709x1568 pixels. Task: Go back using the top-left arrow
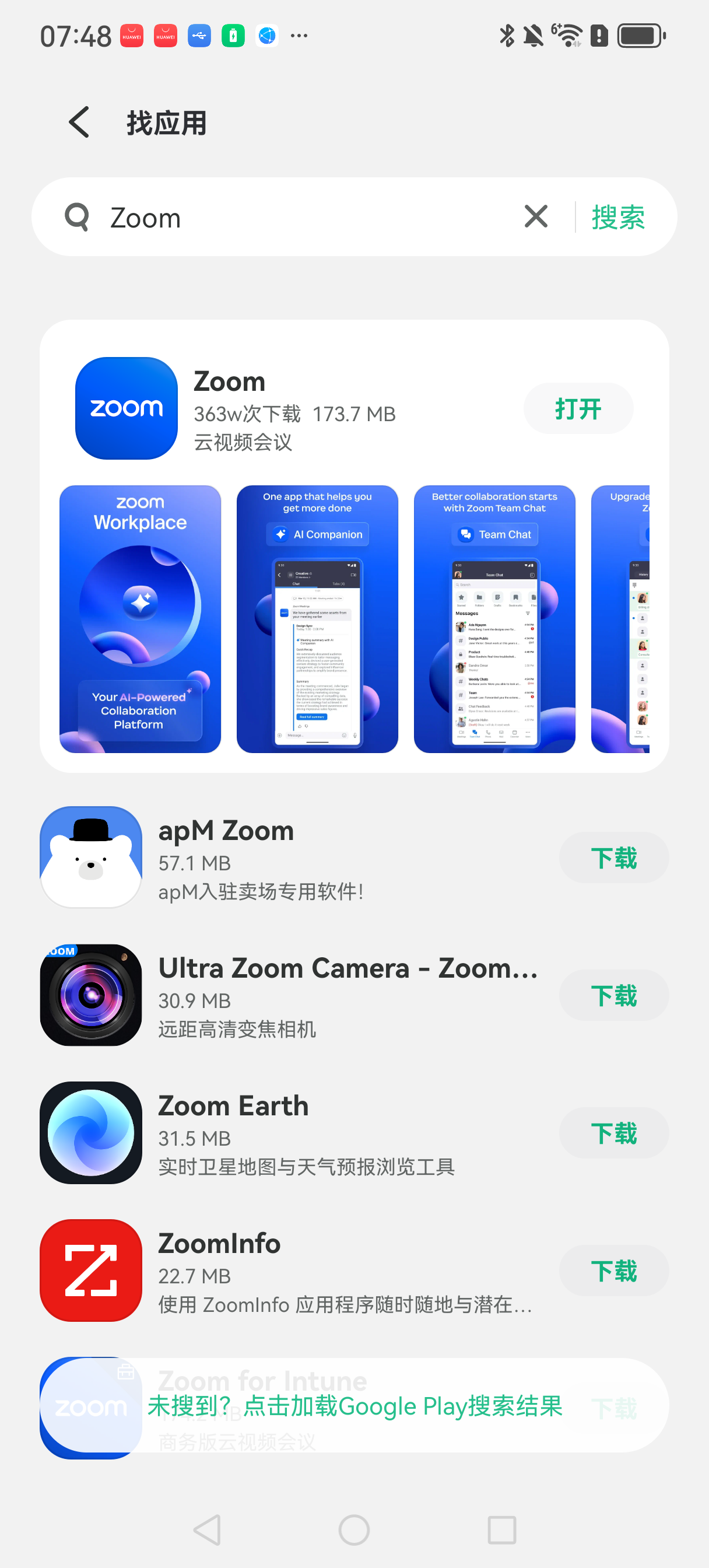click(x=80, y=123)
